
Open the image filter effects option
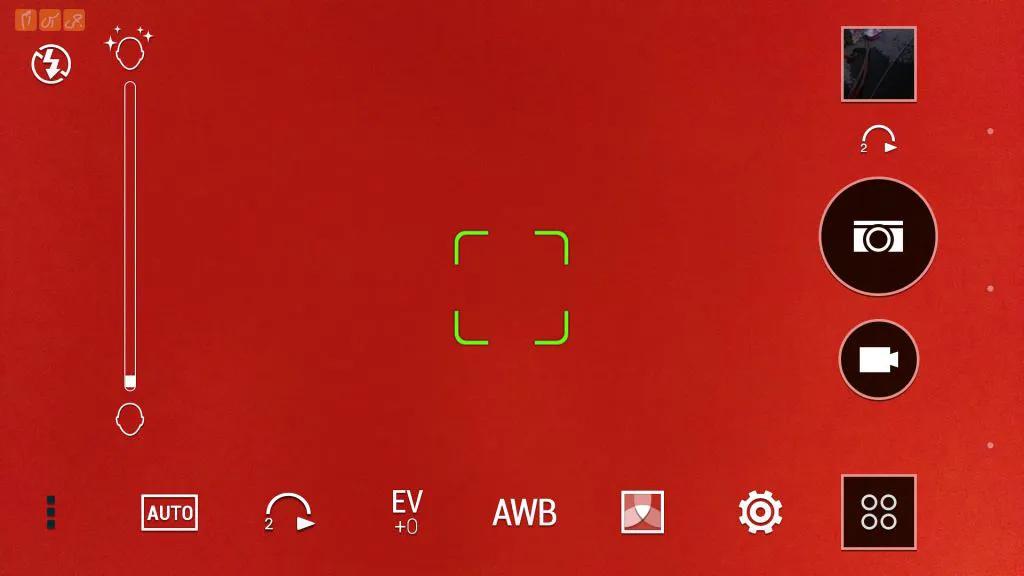642,512
